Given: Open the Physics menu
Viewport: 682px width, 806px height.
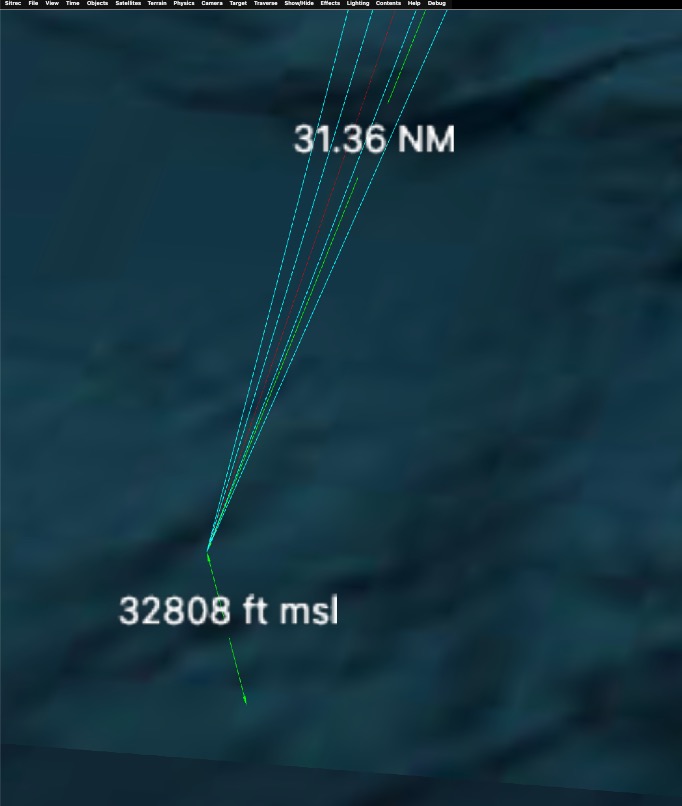Looking at the screenshot, I should (184, 4).
